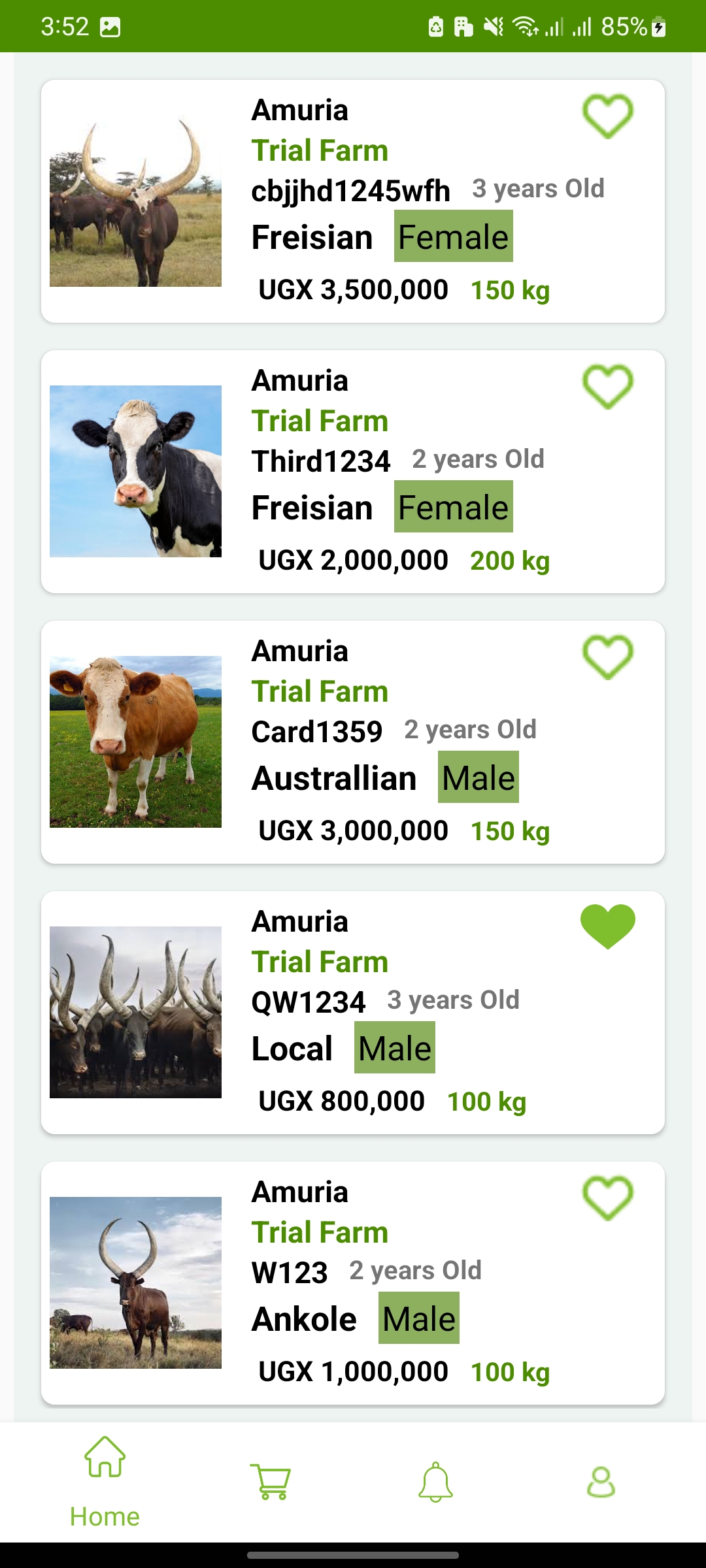Switch to the profile tab
The width and height of the screenshot is (706, 1568).
(x=601, y=1482)
